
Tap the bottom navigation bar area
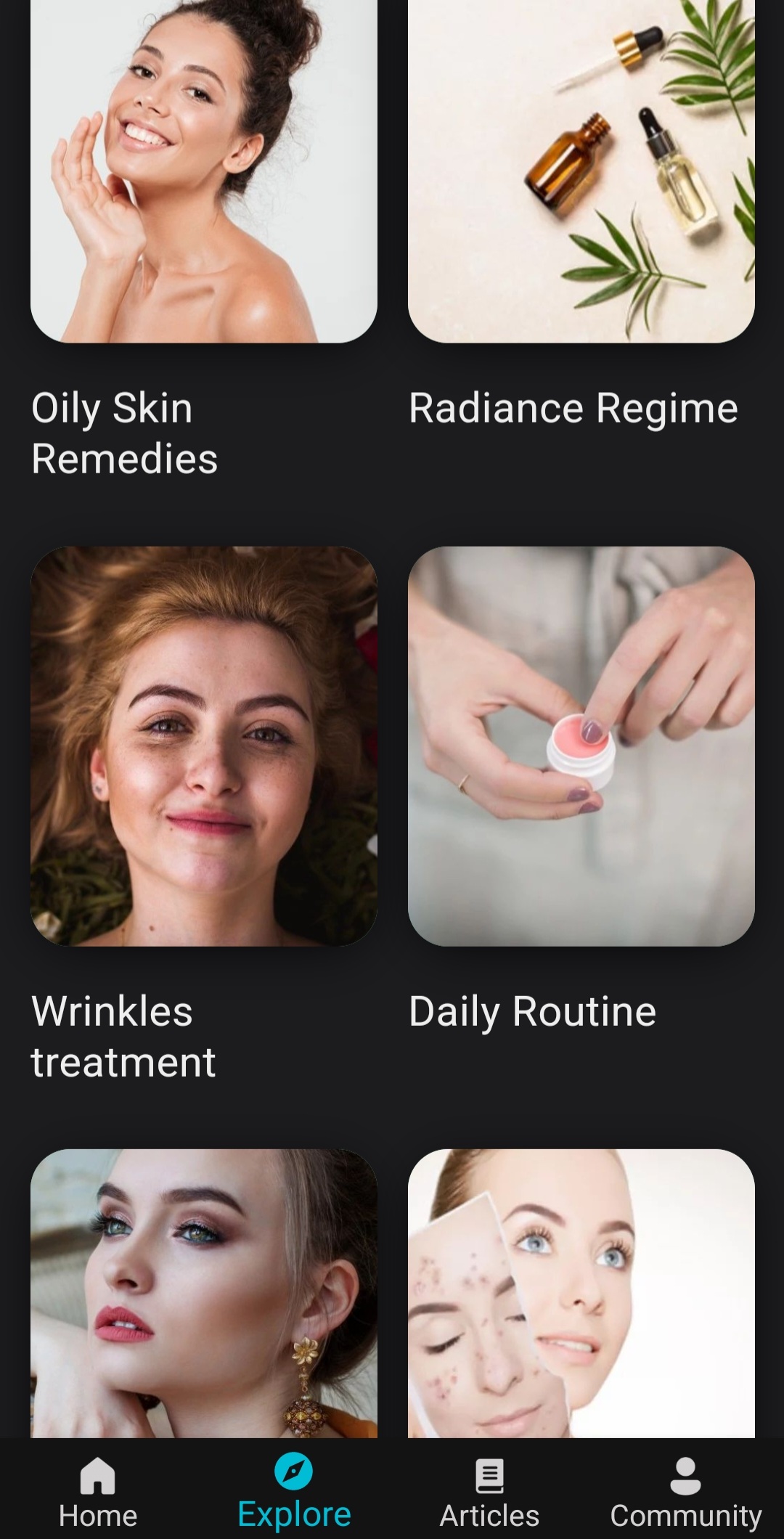[392, 1488]
